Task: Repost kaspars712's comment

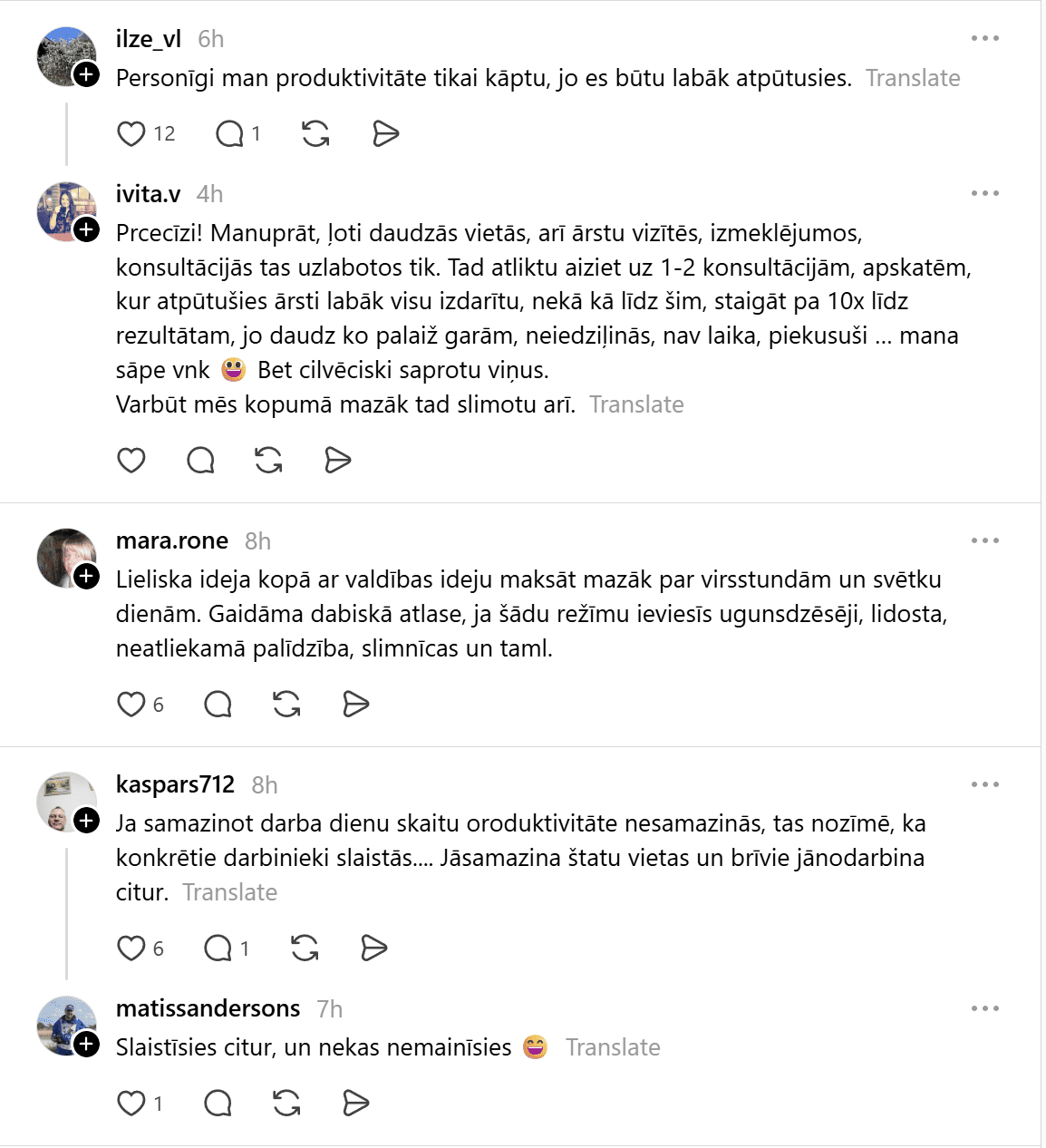Action: click(305, 949)
